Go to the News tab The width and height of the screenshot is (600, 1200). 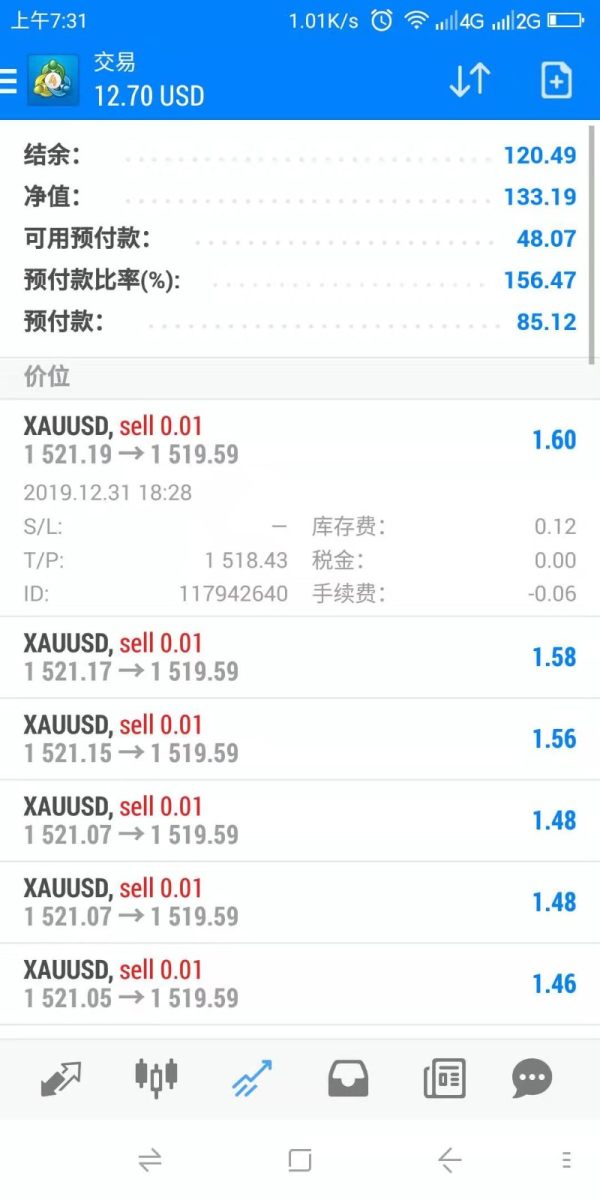point(444,1078)
